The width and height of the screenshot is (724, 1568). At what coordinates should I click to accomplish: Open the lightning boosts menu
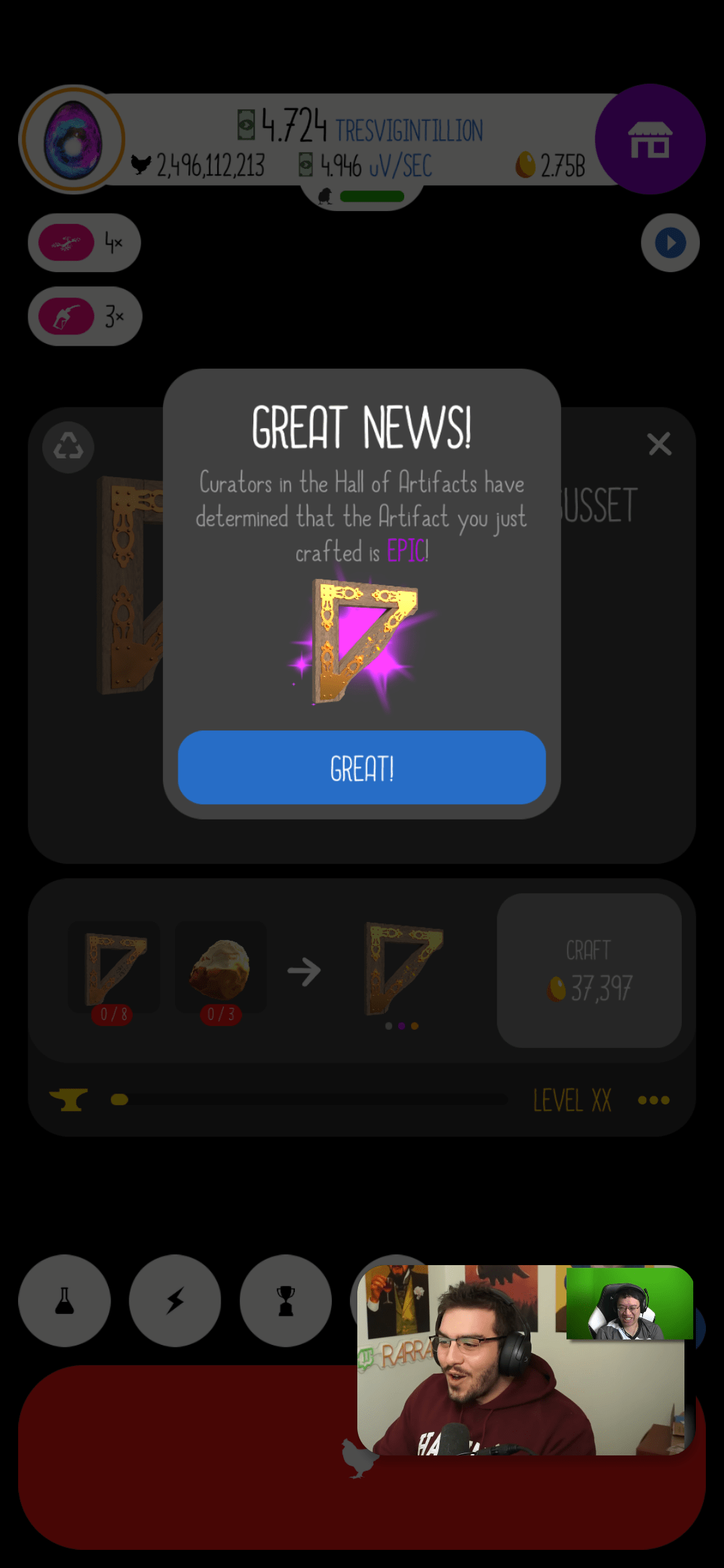(x=175, y=1301)
